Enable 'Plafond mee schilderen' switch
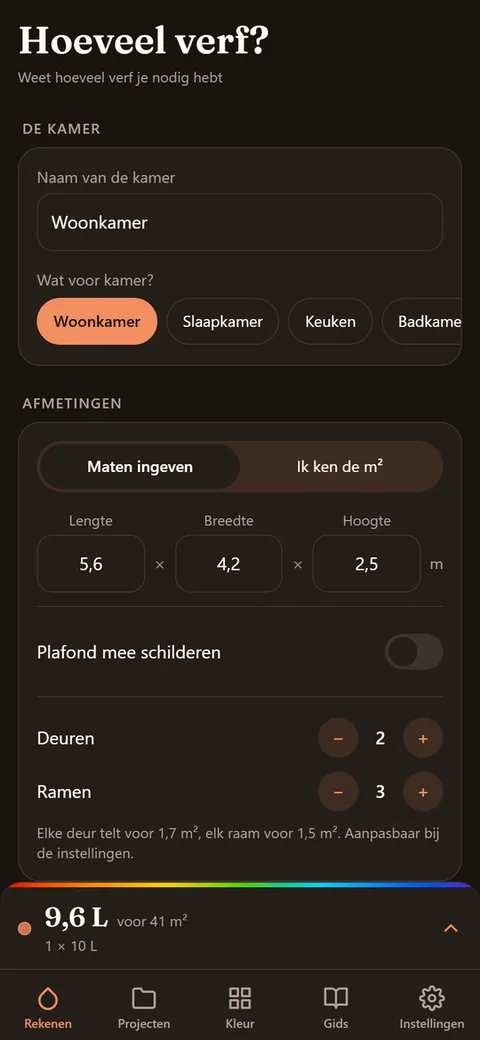 click(x=414, y=652)
